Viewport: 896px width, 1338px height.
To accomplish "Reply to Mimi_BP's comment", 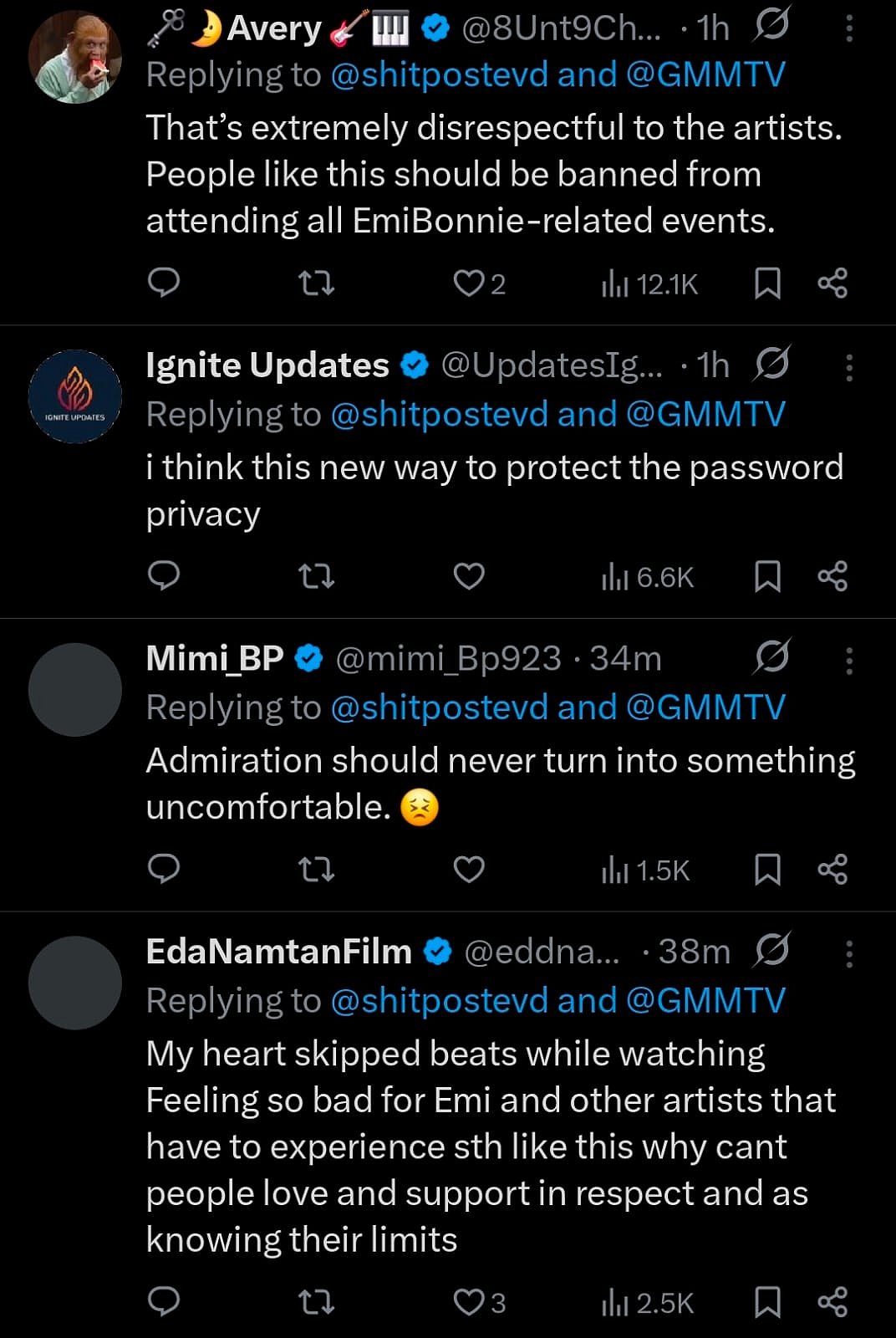I will point(164,870).
